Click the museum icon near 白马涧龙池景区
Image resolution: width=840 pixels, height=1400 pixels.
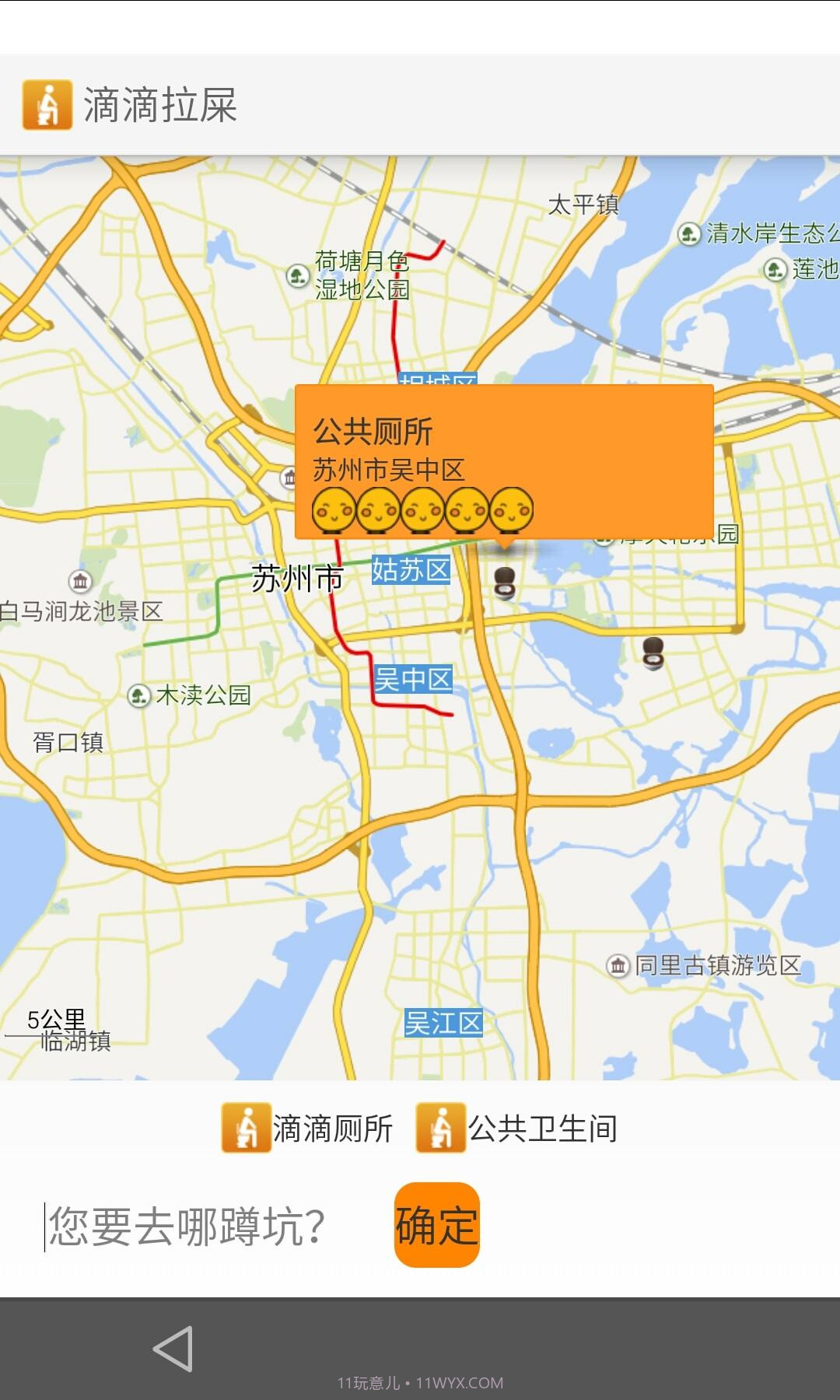pos(79,581)
